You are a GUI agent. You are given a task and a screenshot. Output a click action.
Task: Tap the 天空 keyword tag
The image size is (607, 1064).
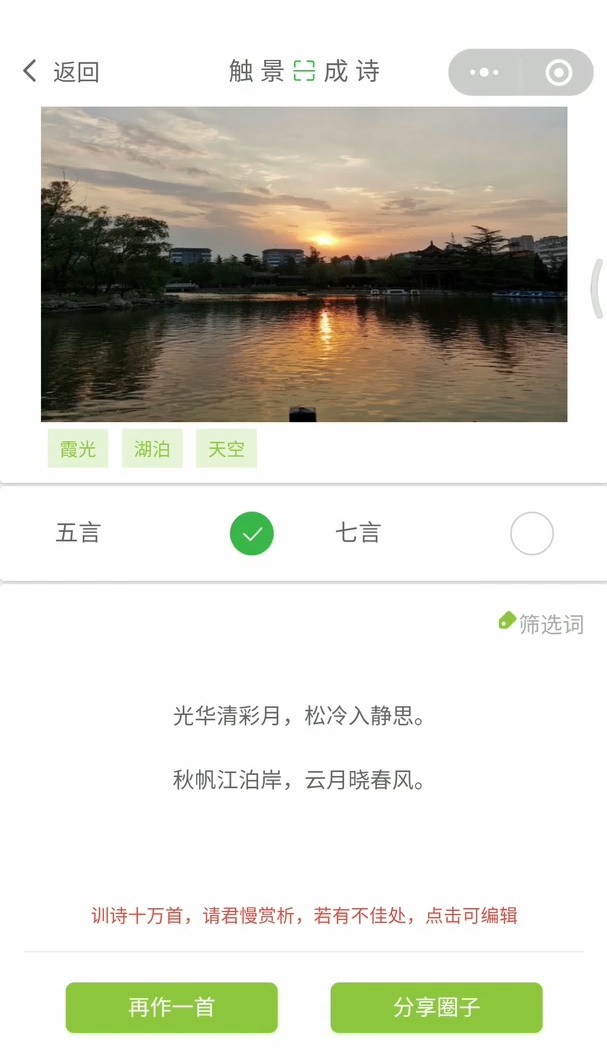(x=226, y=449)
